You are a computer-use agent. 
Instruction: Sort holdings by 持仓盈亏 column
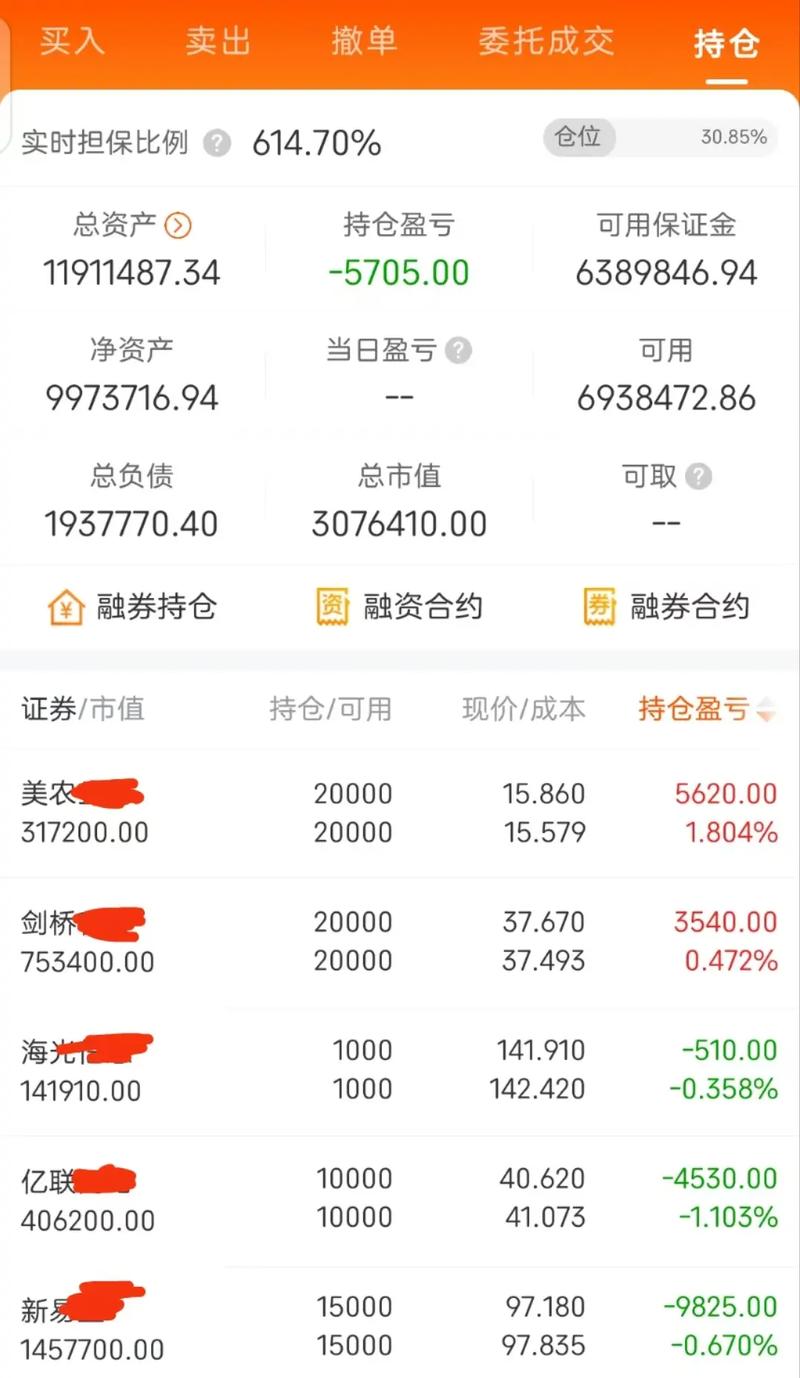(x=700, y=710)
